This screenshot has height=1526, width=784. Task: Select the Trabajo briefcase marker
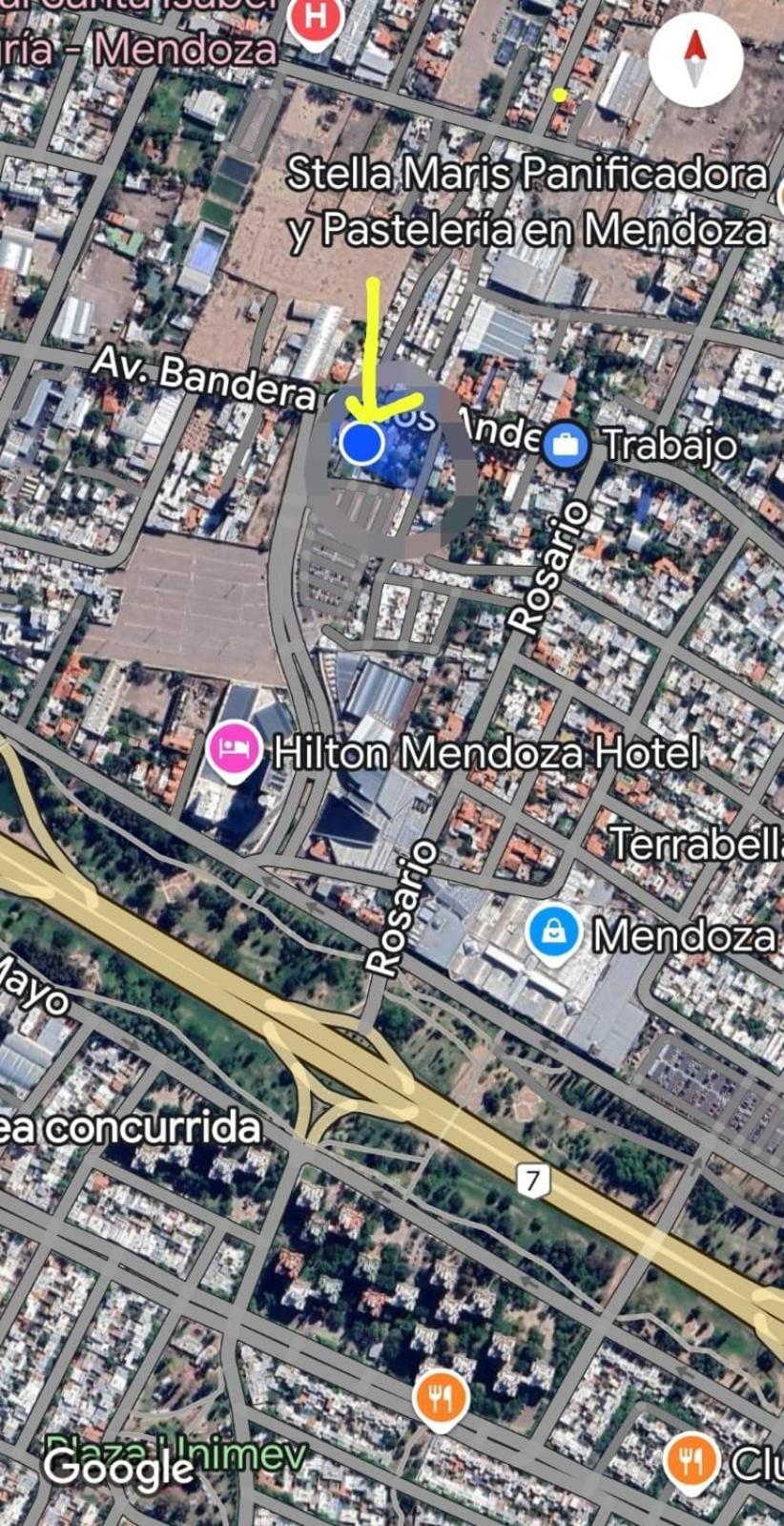tap(566, 444)
